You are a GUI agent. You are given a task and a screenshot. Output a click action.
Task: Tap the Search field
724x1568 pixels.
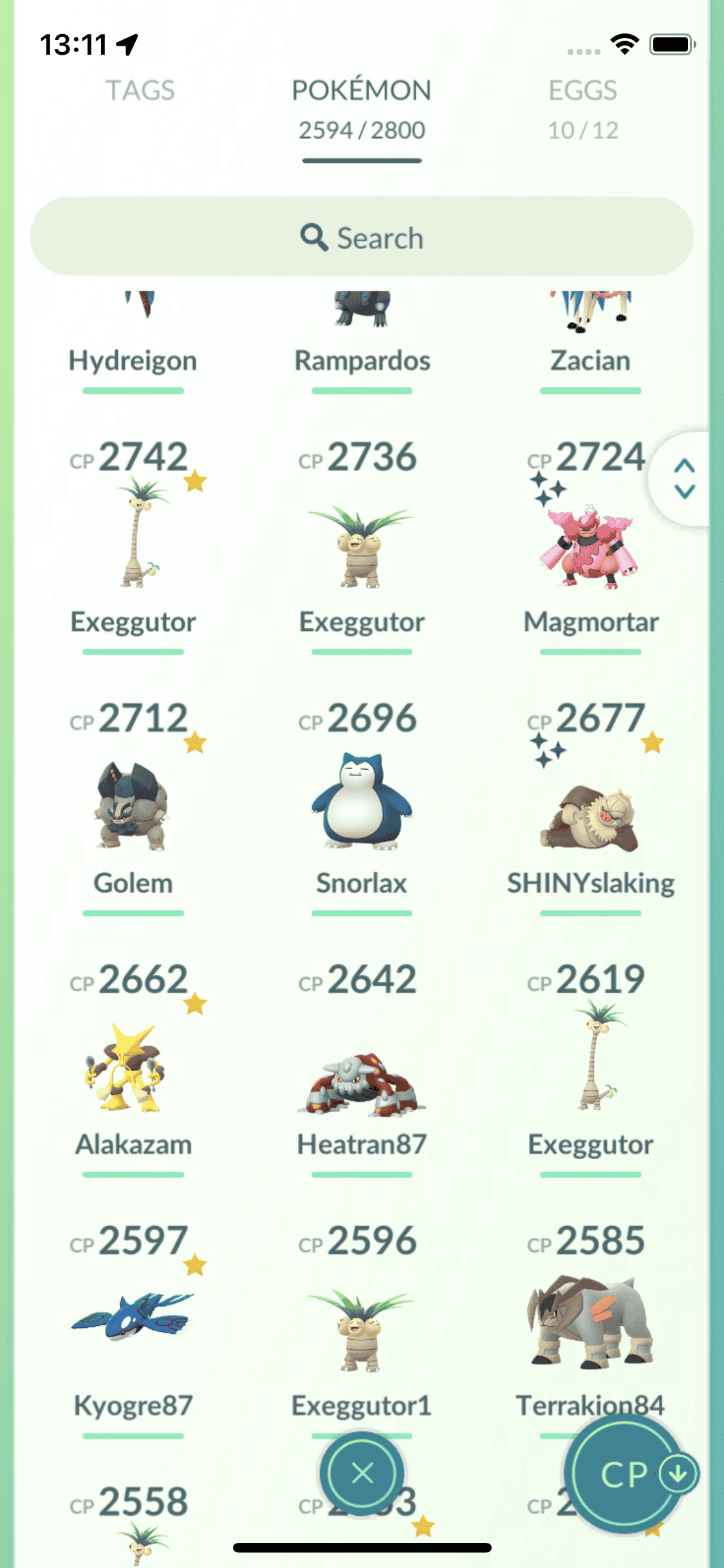pos(362,238)
